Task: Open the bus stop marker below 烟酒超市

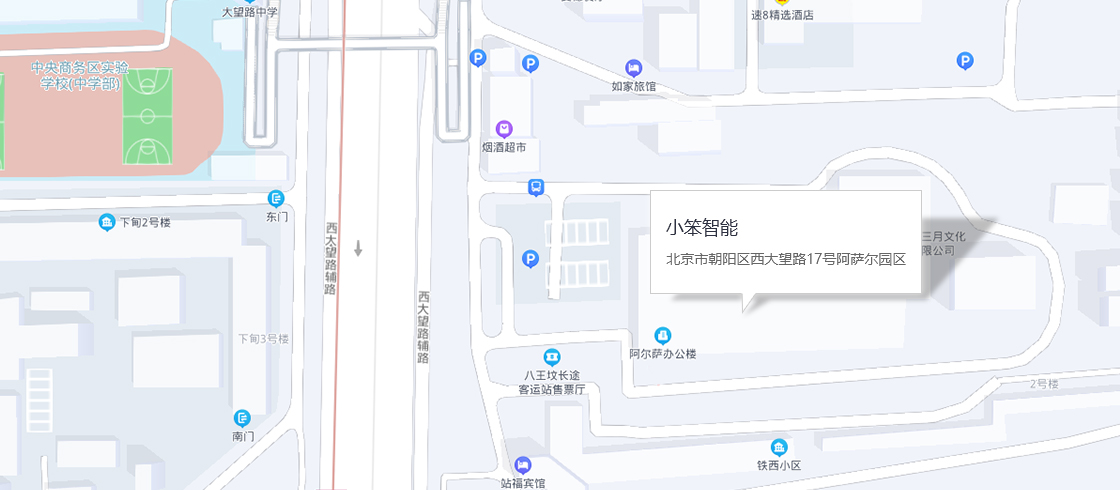Action: coord(536,187)
